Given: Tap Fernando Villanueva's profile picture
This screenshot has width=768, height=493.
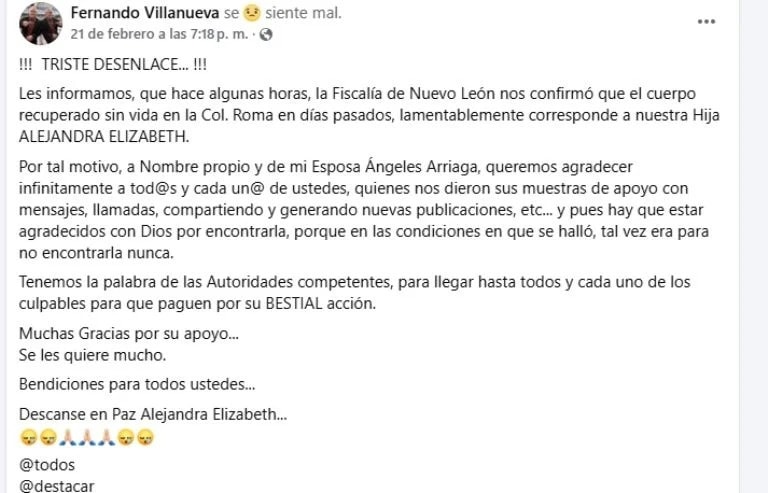Looking at the screenshot, I should point(41,24).
